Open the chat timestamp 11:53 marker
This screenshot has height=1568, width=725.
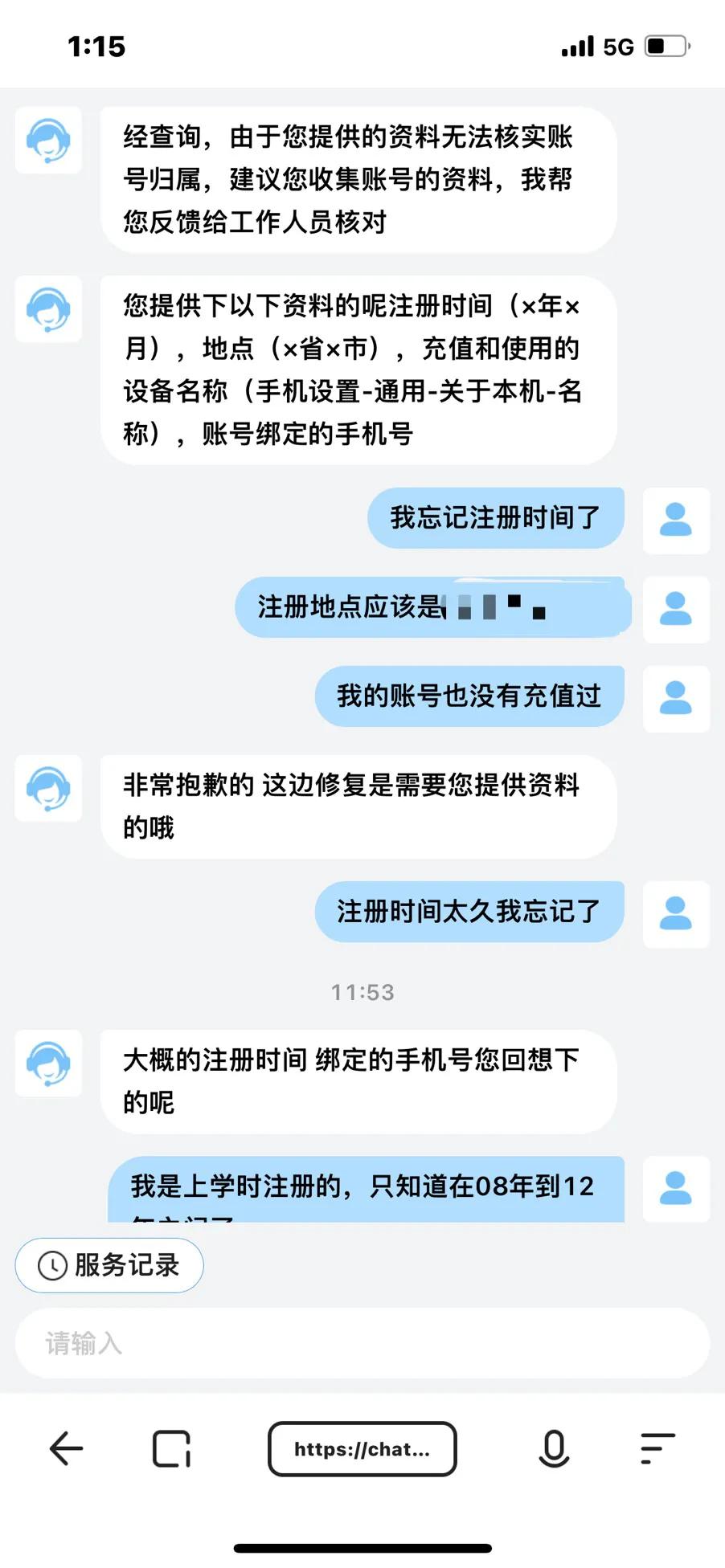point(362,992)
